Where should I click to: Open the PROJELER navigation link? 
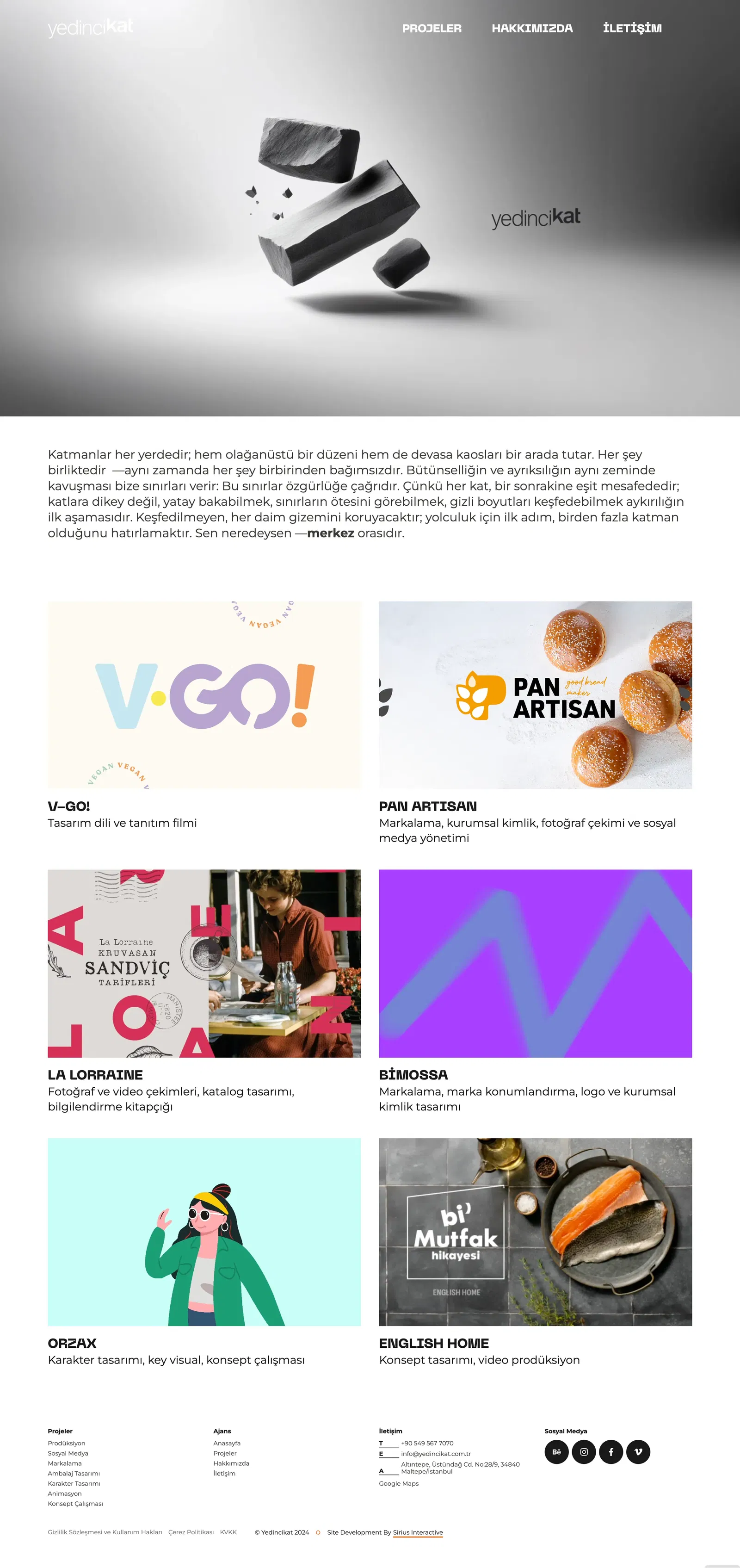click(x=432, y=28)
